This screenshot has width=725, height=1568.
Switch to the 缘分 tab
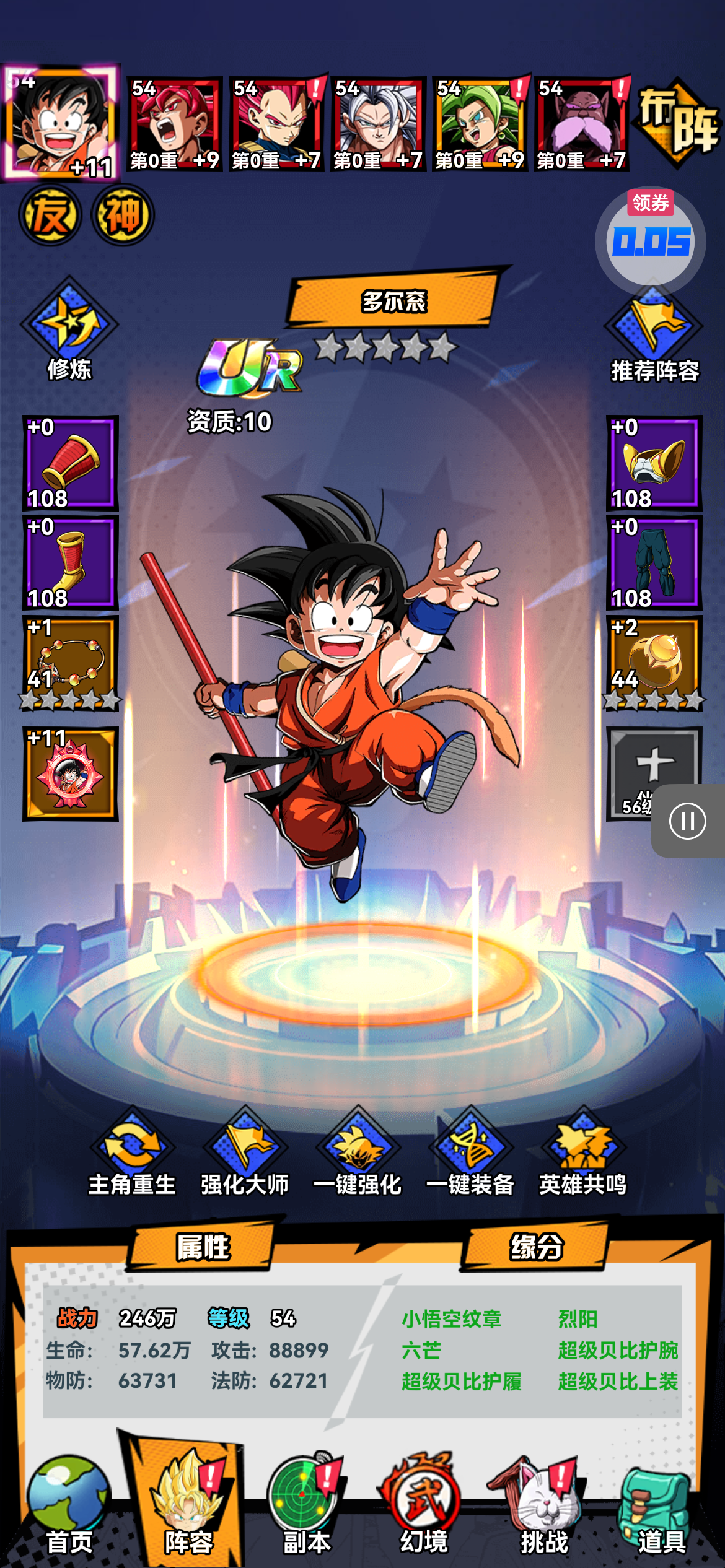click(535, 1246)
